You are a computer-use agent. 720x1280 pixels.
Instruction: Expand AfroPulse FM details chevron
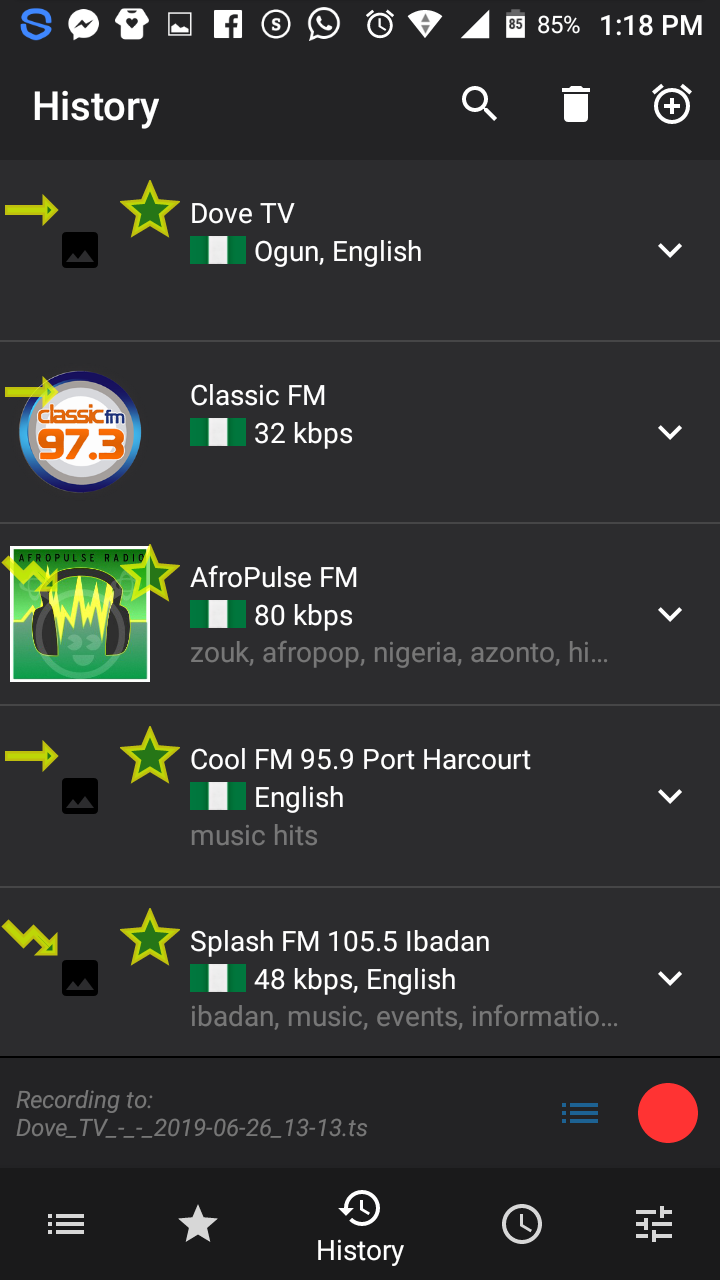coord(670,614)
